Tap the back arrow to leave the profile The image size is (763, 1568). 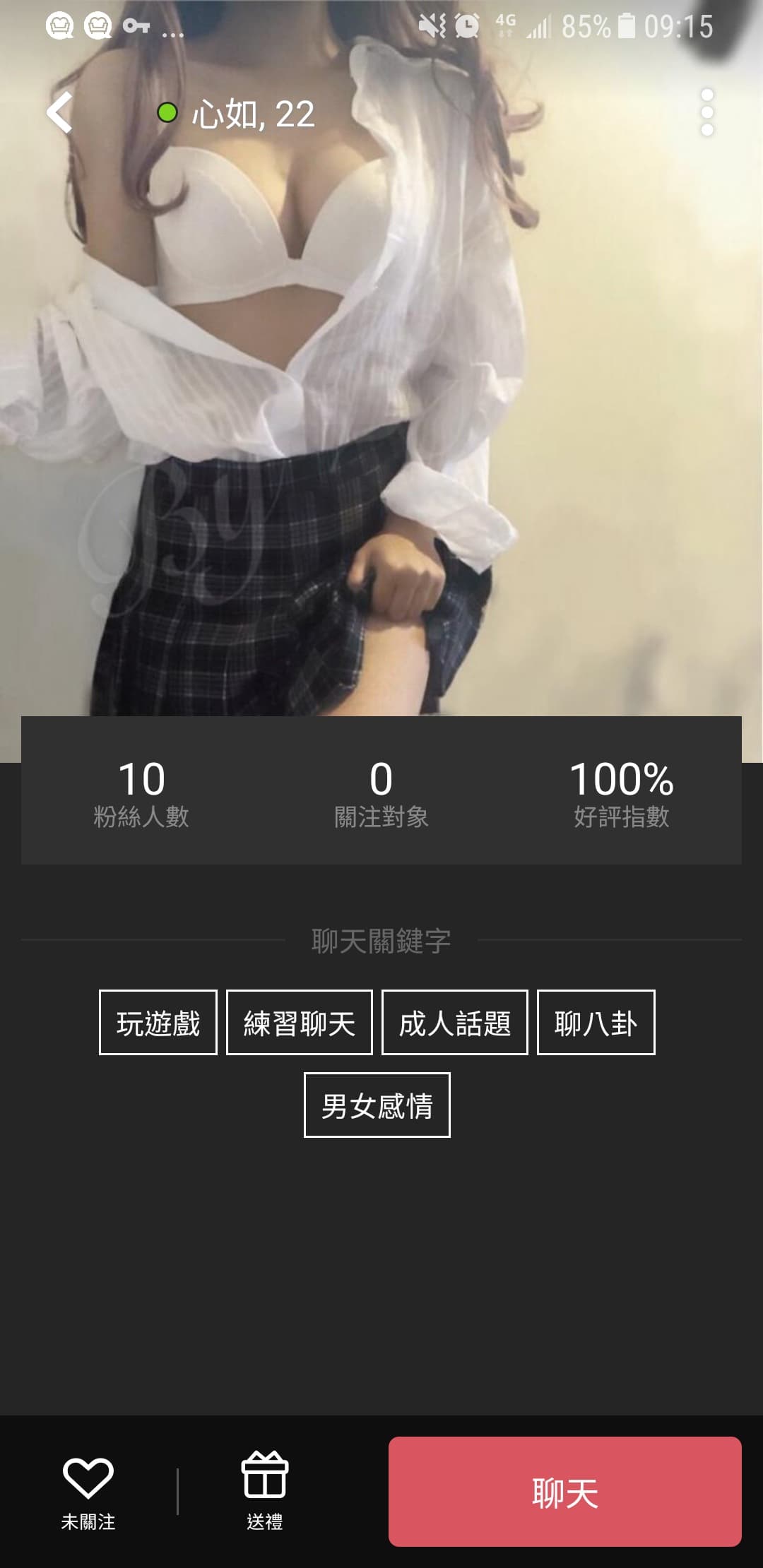point(61,113)
